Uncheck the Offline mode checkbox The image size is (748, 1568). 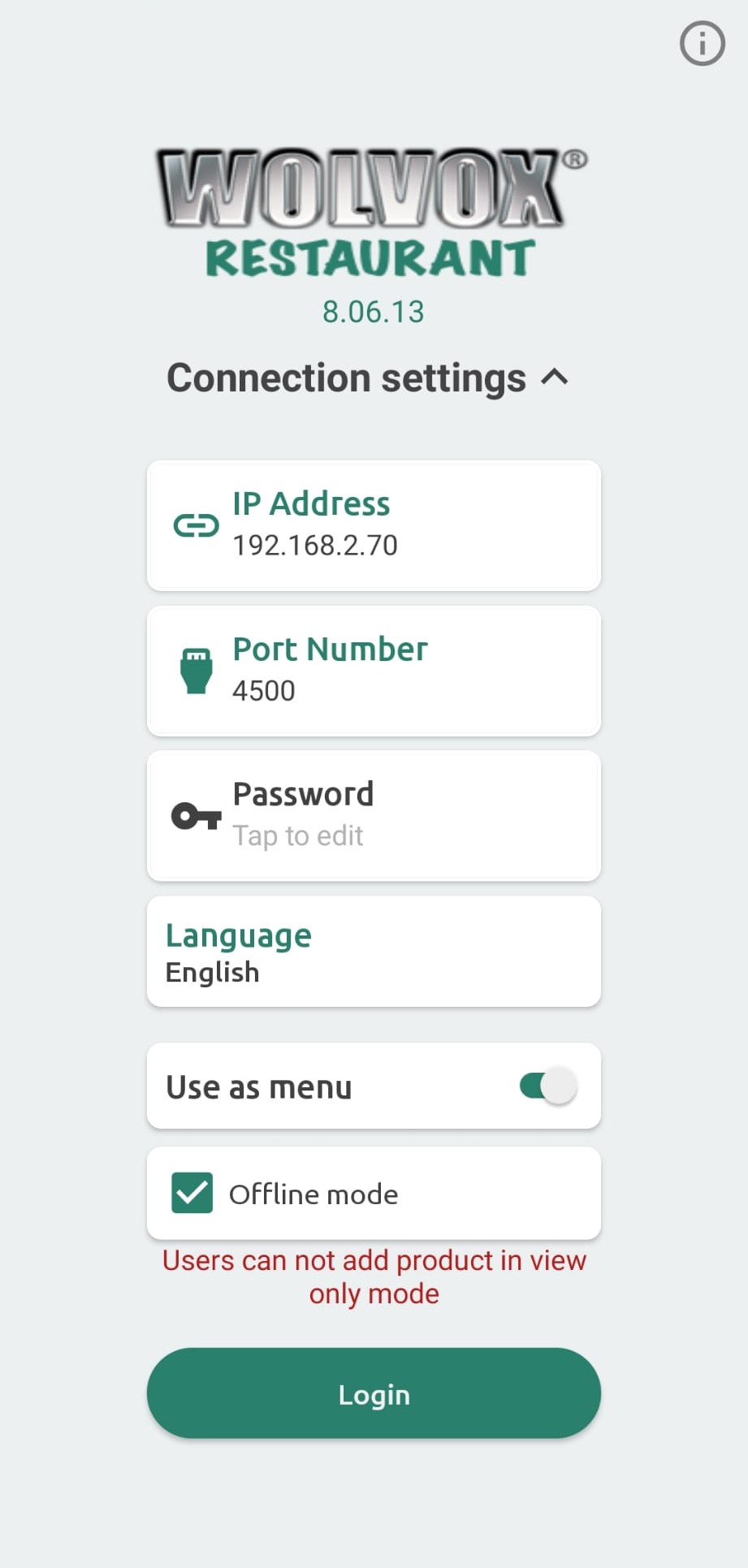(x=192, y=1193)
